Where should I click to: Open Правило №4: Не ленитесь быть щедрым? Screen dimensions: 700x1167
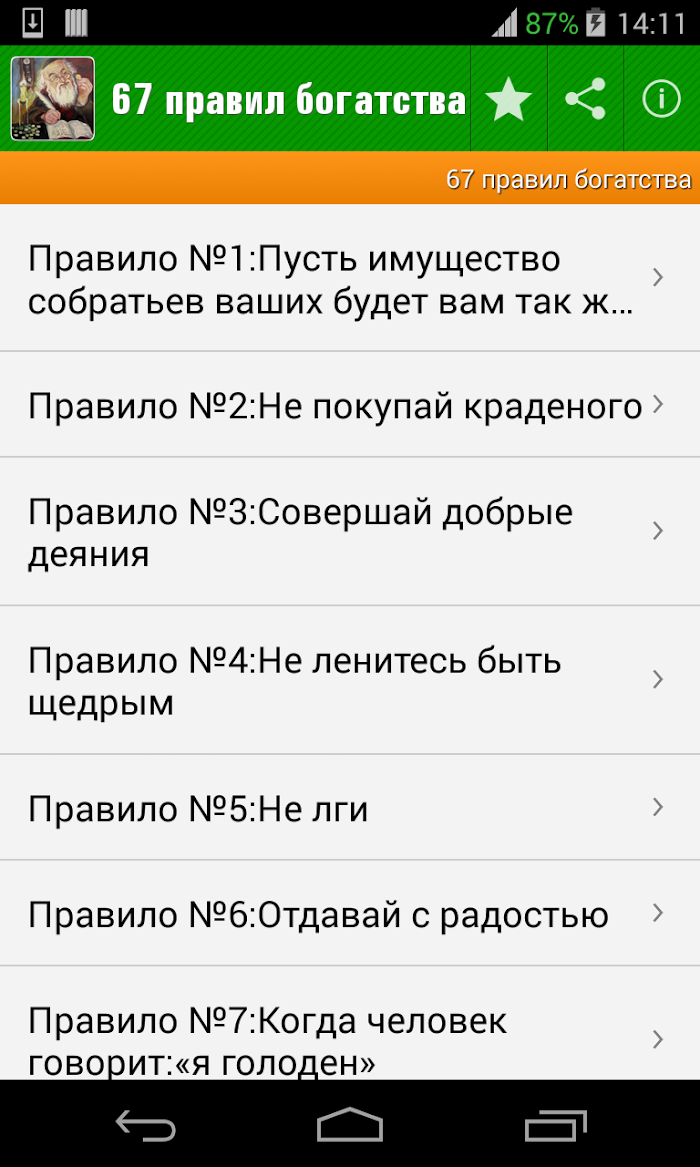[x=350, y=680]
